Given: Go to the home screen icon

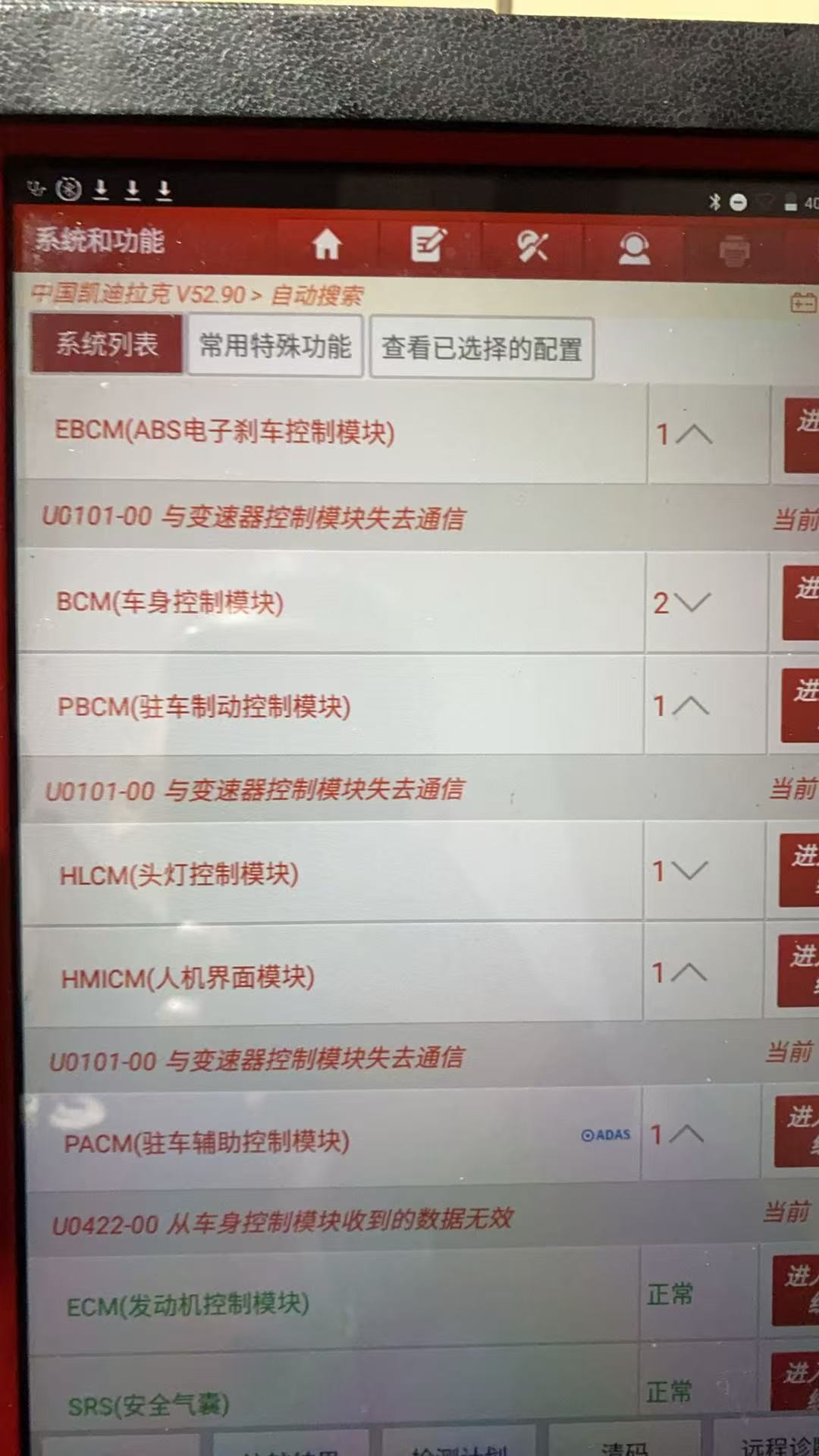Looking at the screenshot, I should 327,245.
